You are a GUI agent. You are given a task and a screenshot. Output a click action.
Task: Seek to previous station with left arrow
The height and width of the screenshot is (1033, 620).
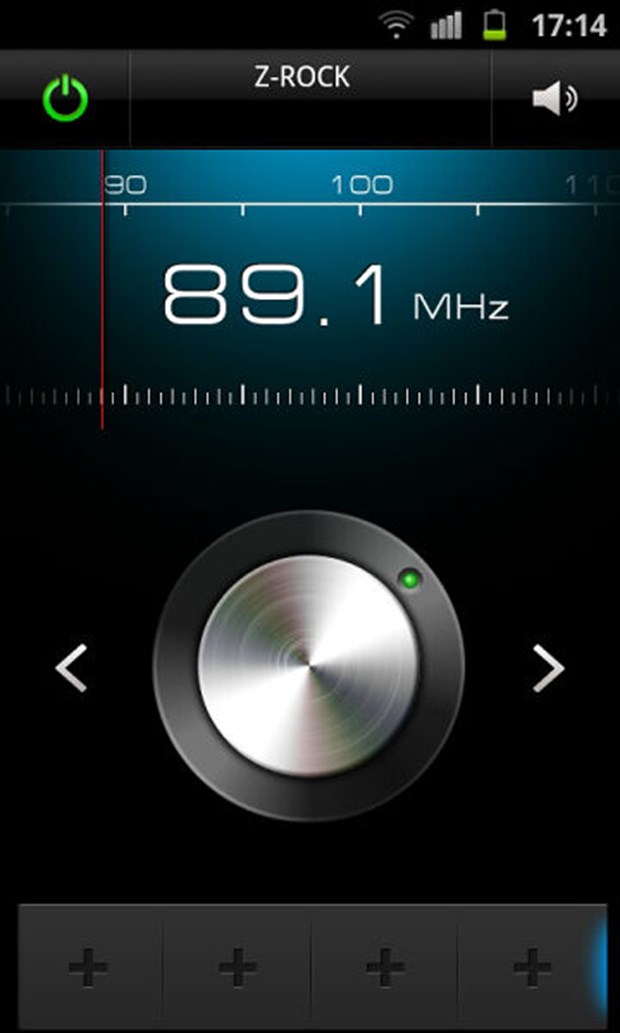[x=71, y=668]
